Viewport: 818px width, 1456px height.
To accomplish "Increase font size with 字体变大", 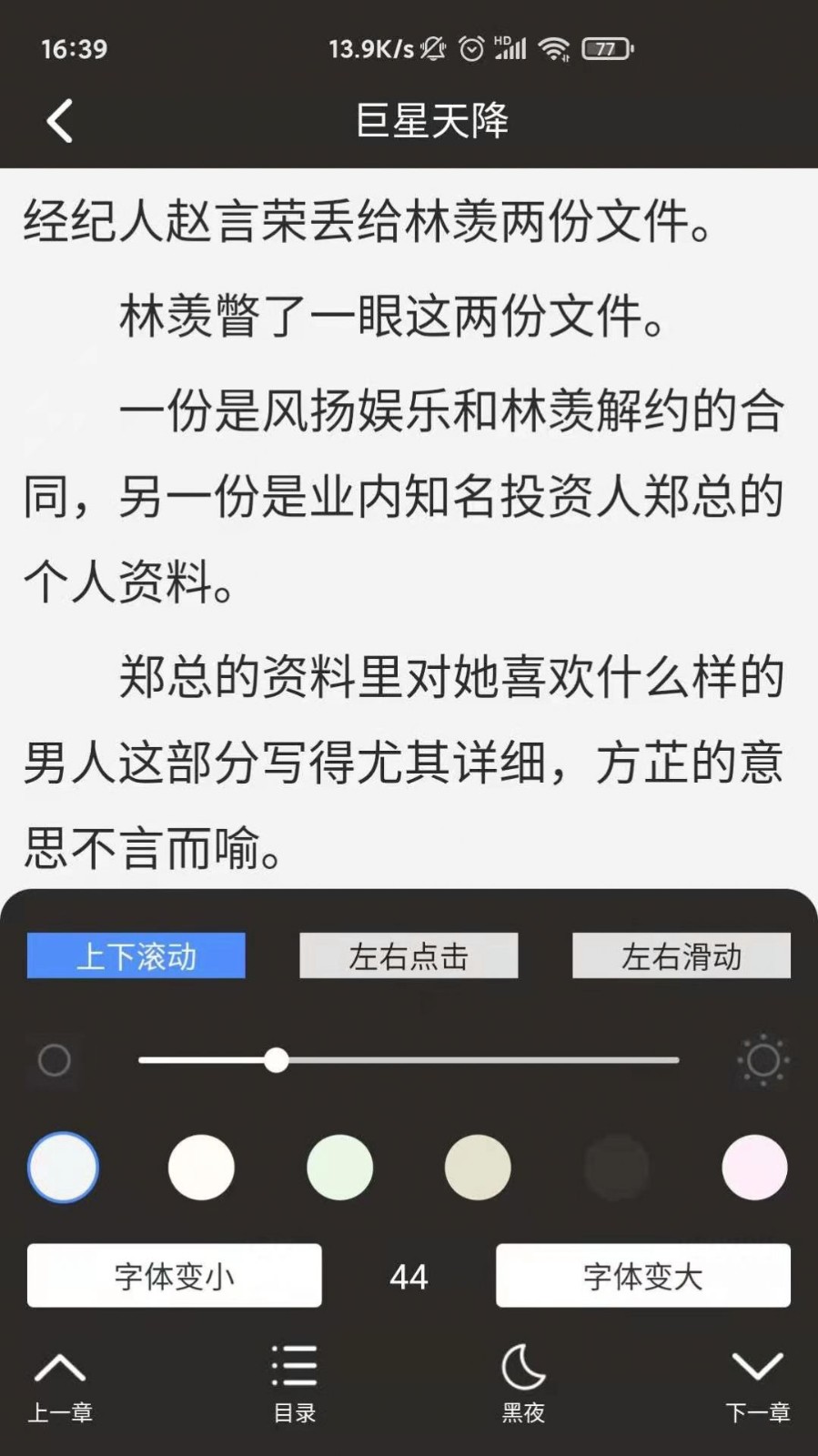I will click(x=642, y=1276).
